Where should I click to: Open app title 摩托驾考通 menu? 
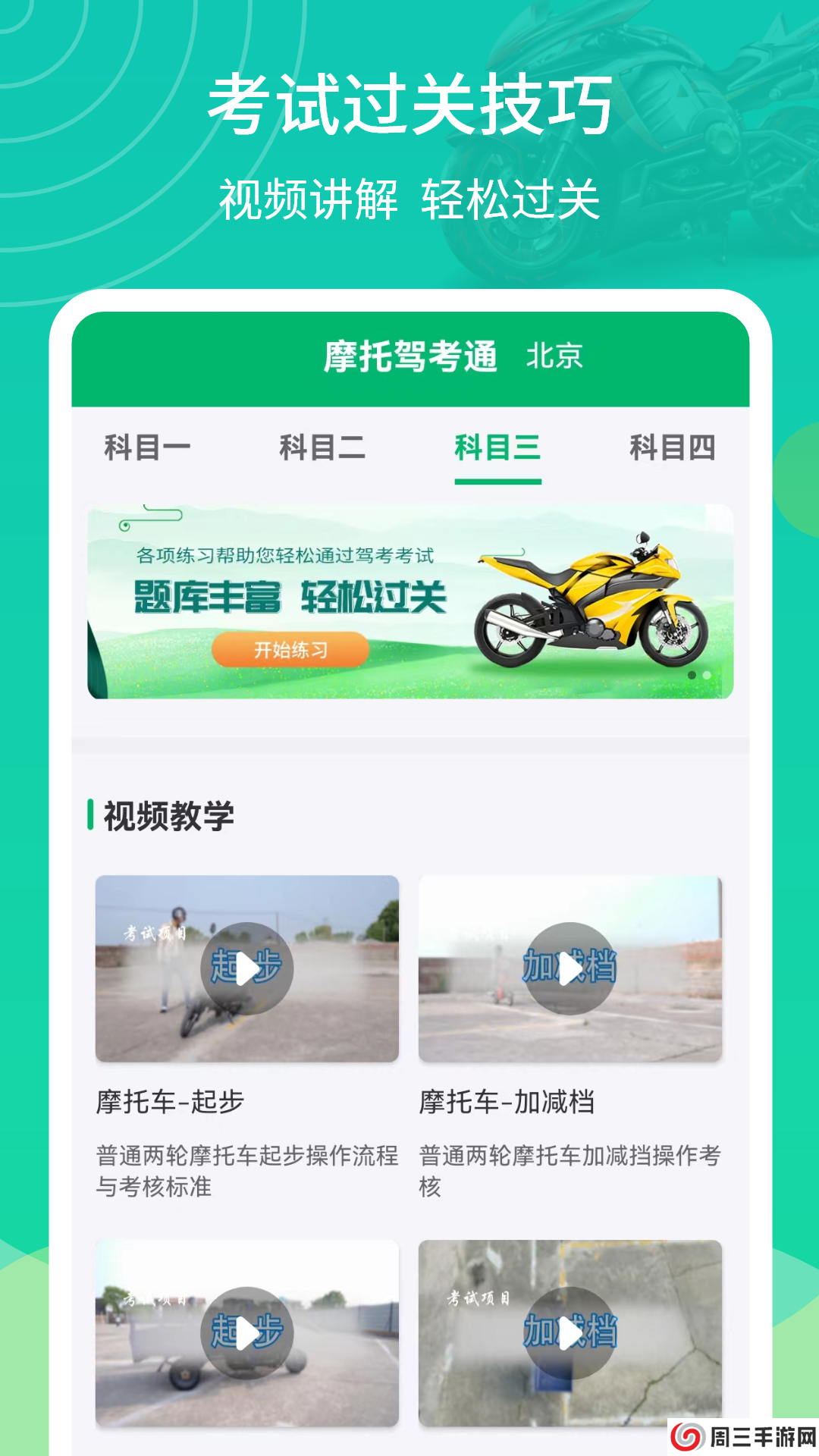point(410,359)
